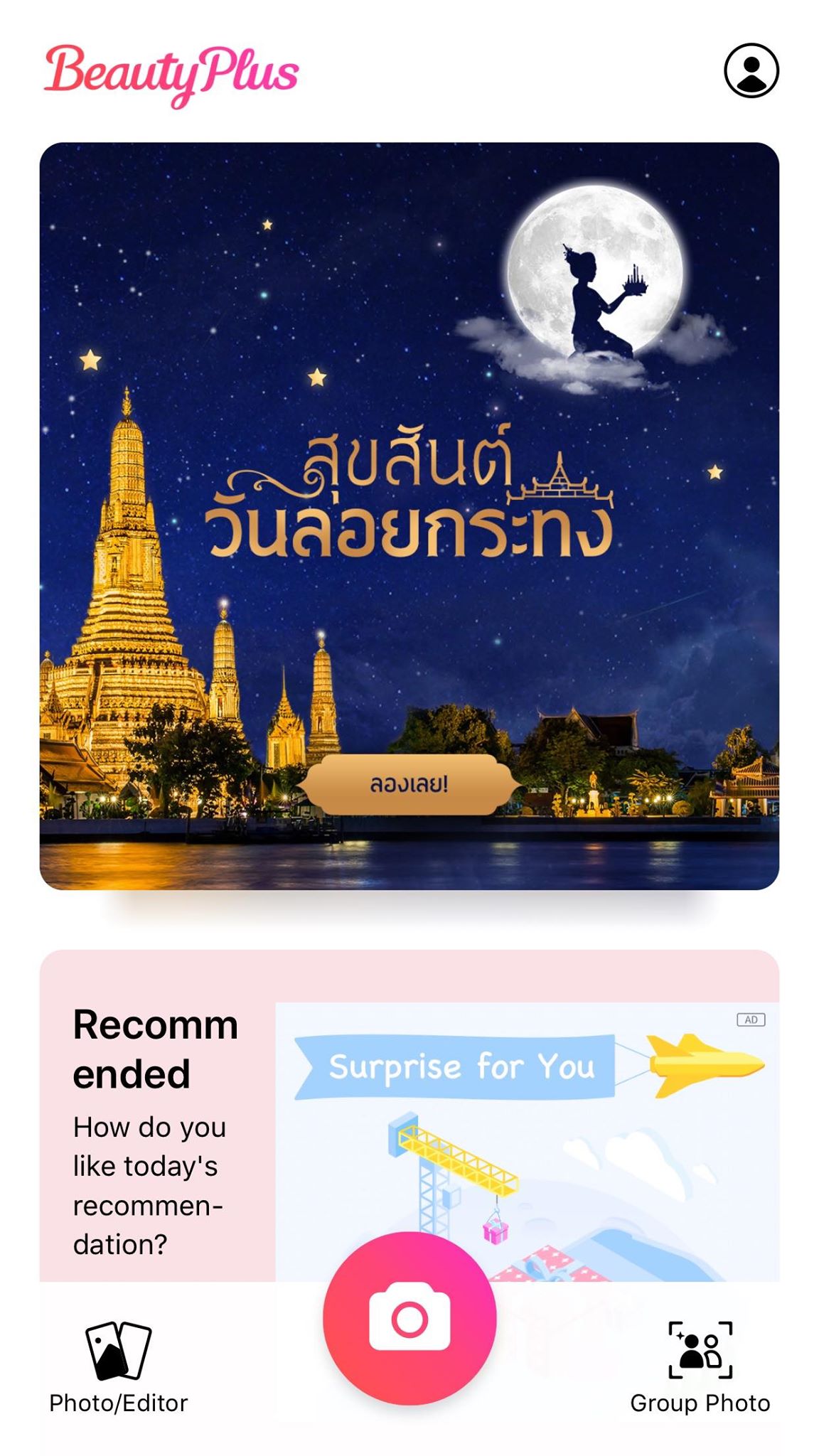Launch the camera with the pink button
The width and height of the screenshot is (819, 1456).
coord(409,1319)
